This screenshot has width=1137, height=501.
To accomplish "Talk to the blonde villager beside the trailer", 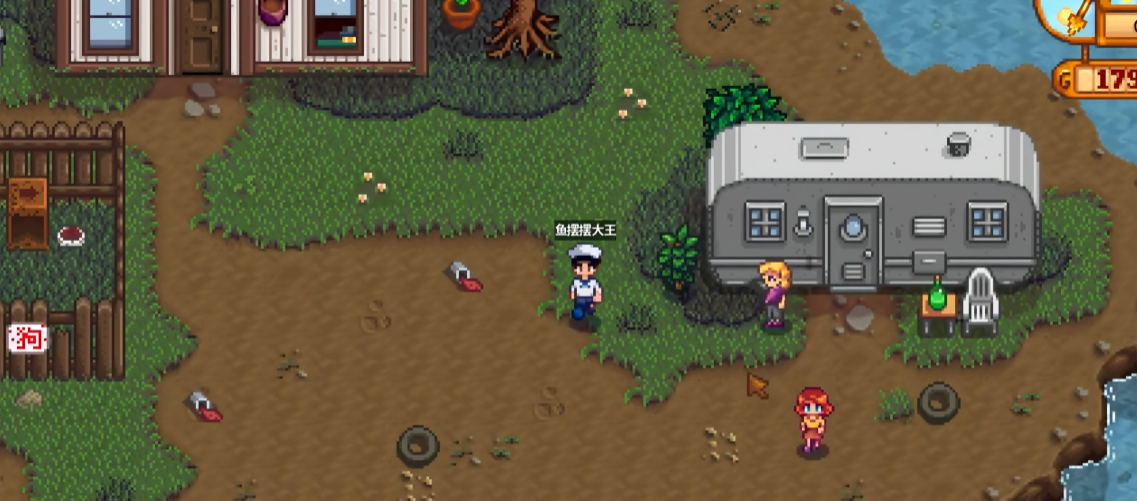I will point(774,293).
